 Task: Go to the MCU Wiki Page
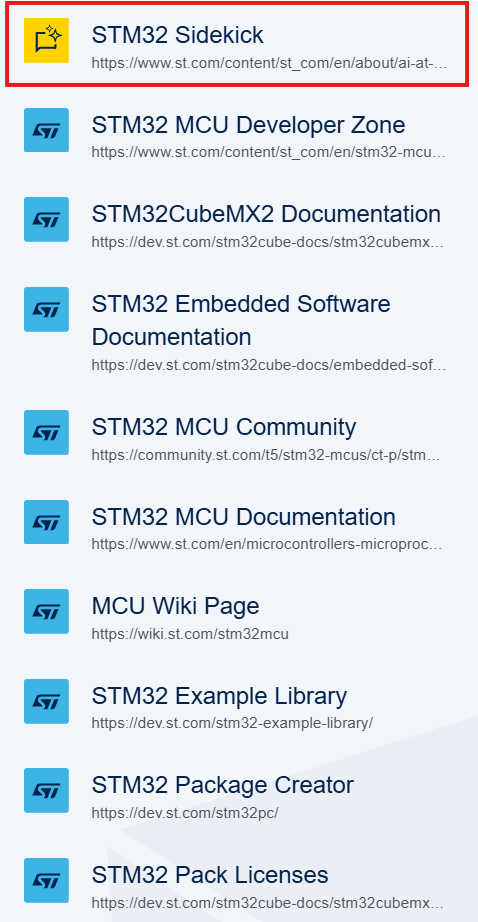click(237, 616)
